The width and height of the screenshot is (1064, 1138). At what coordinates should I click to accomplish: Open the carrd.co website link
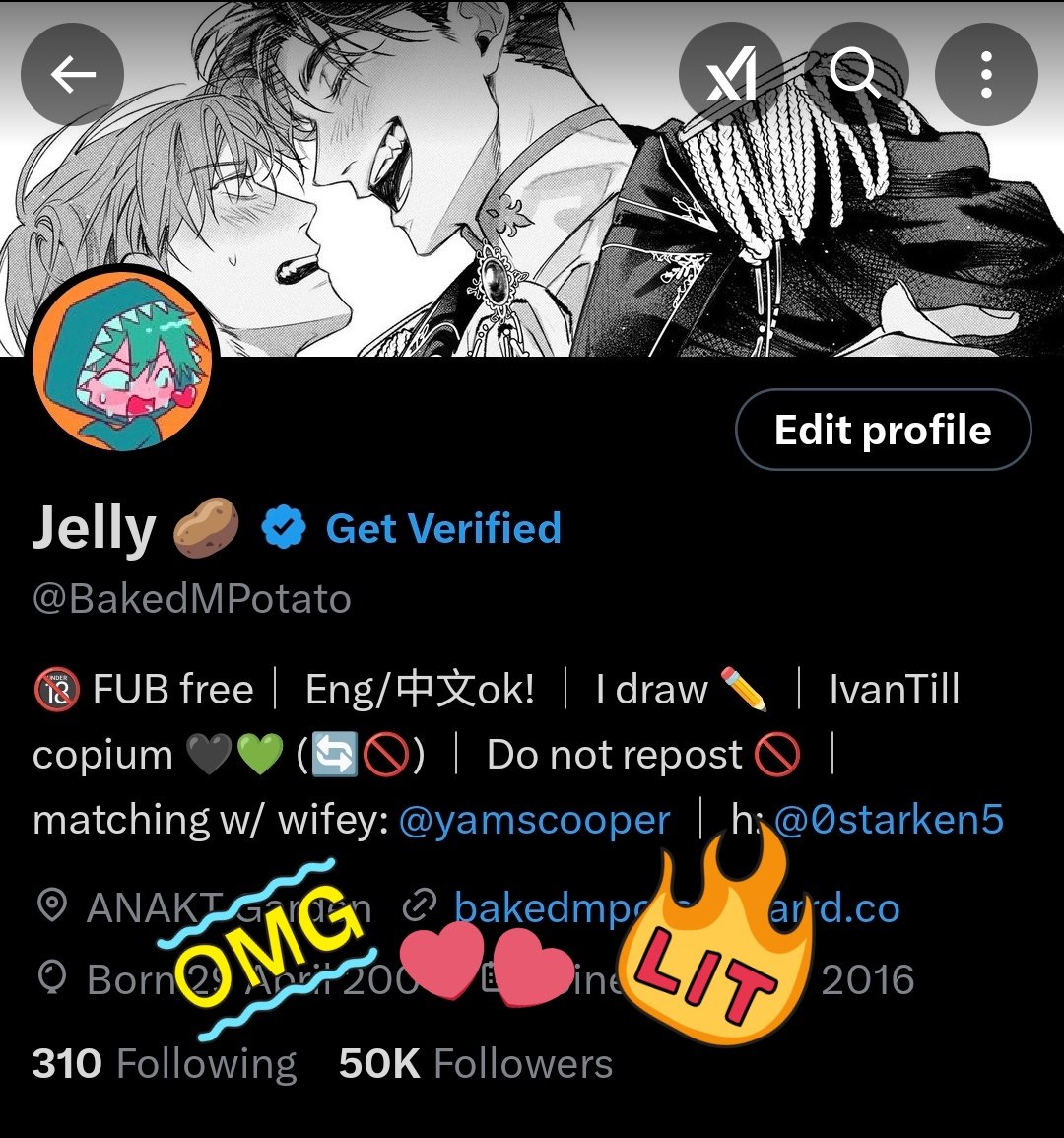pyautogui.click(x=677, y=907)
